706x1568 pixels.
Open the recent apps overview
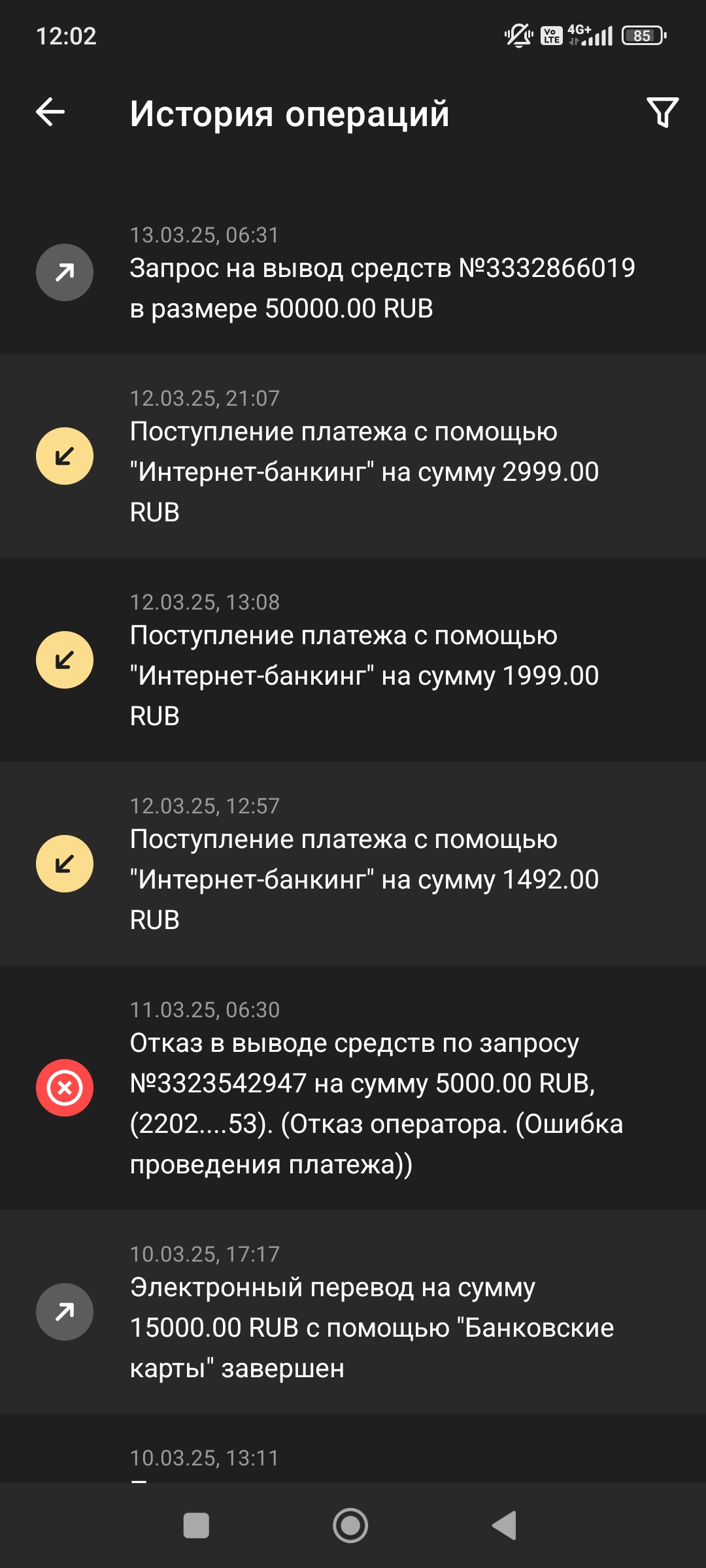pos(196,1526)
